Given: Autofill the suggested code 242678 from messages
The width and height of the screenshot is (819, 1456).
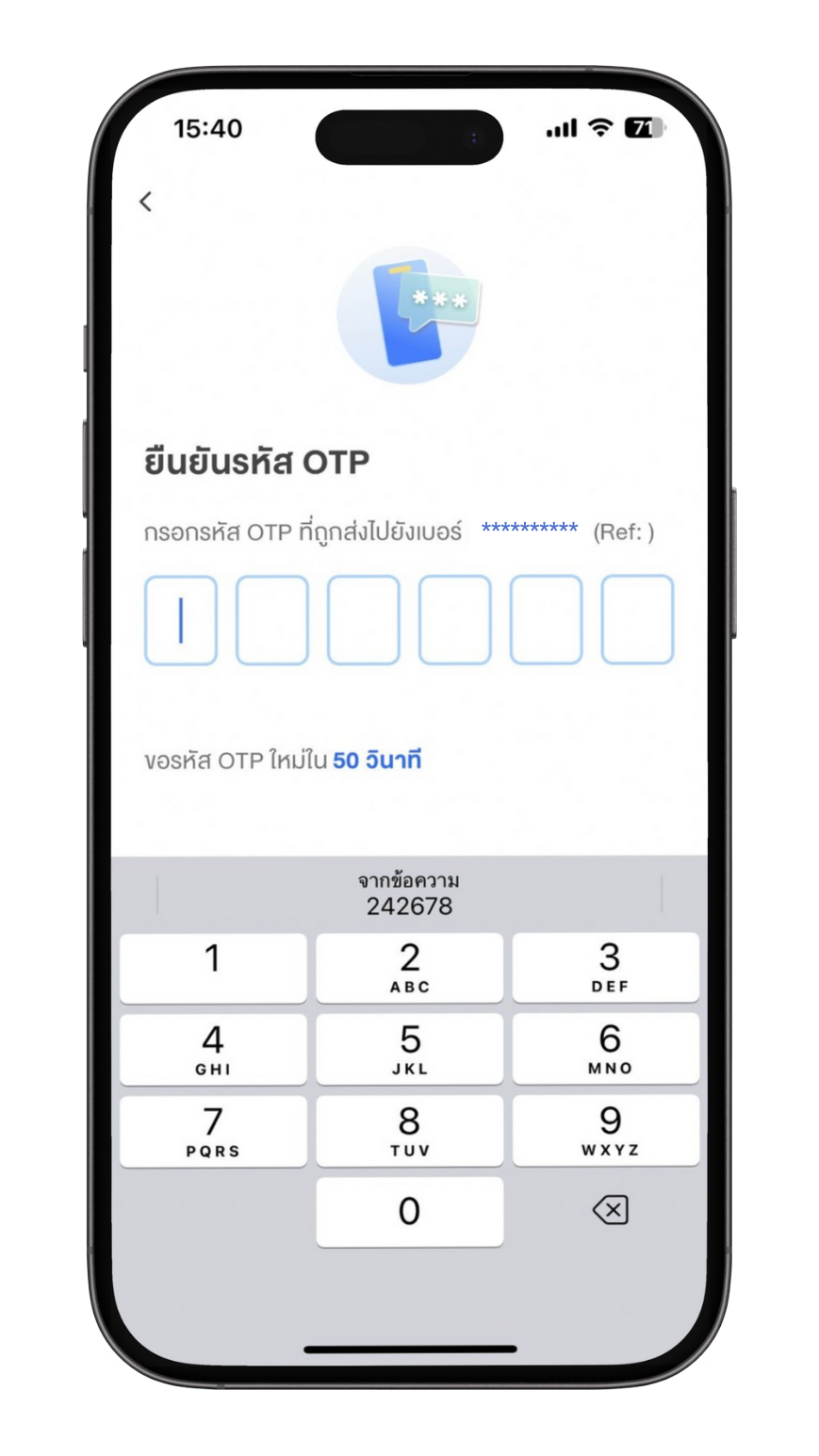Looking at the screenshot, I should coord(409,894).
